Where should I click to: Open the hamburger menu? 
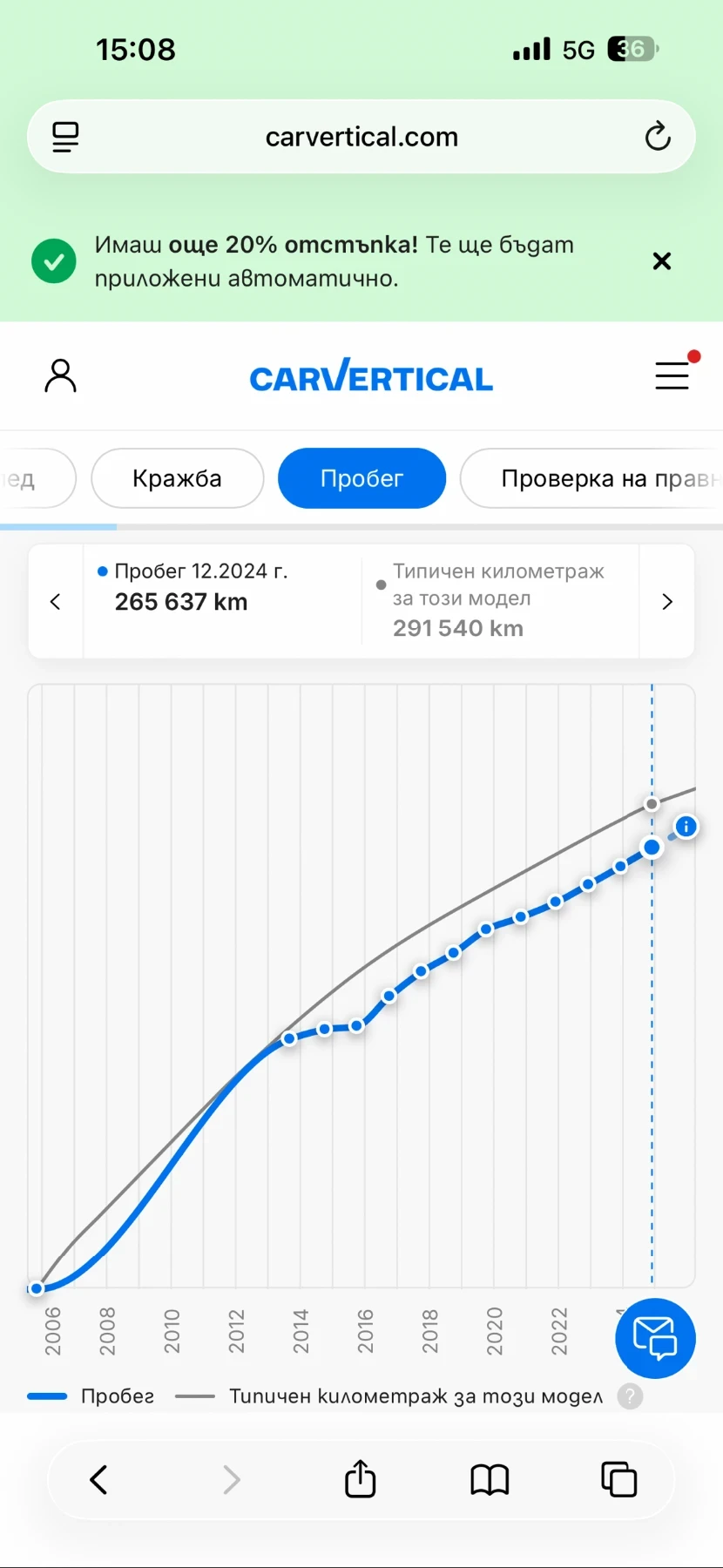tap(672, 375)
